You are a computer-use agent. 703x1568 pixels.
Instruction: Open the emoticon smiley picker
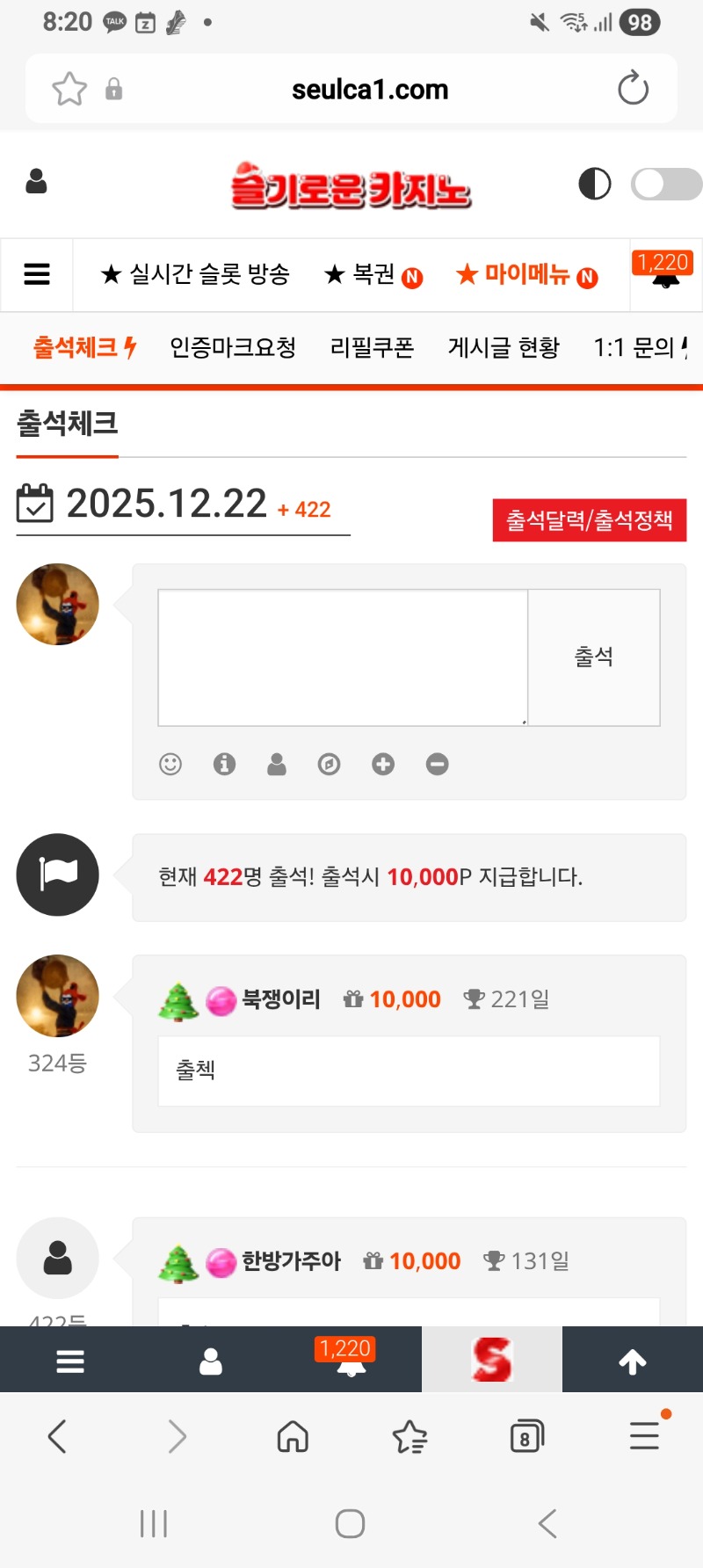(170, 764)
